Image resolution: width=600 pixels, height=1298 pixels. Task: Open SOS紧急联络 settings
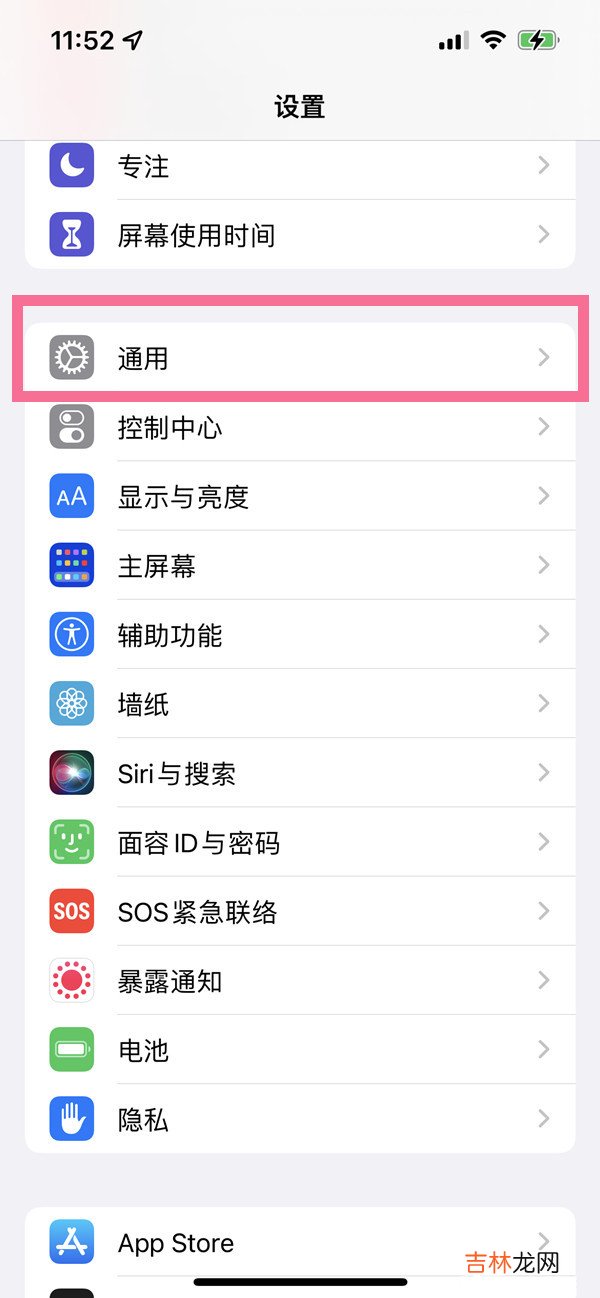pos(300,911)
